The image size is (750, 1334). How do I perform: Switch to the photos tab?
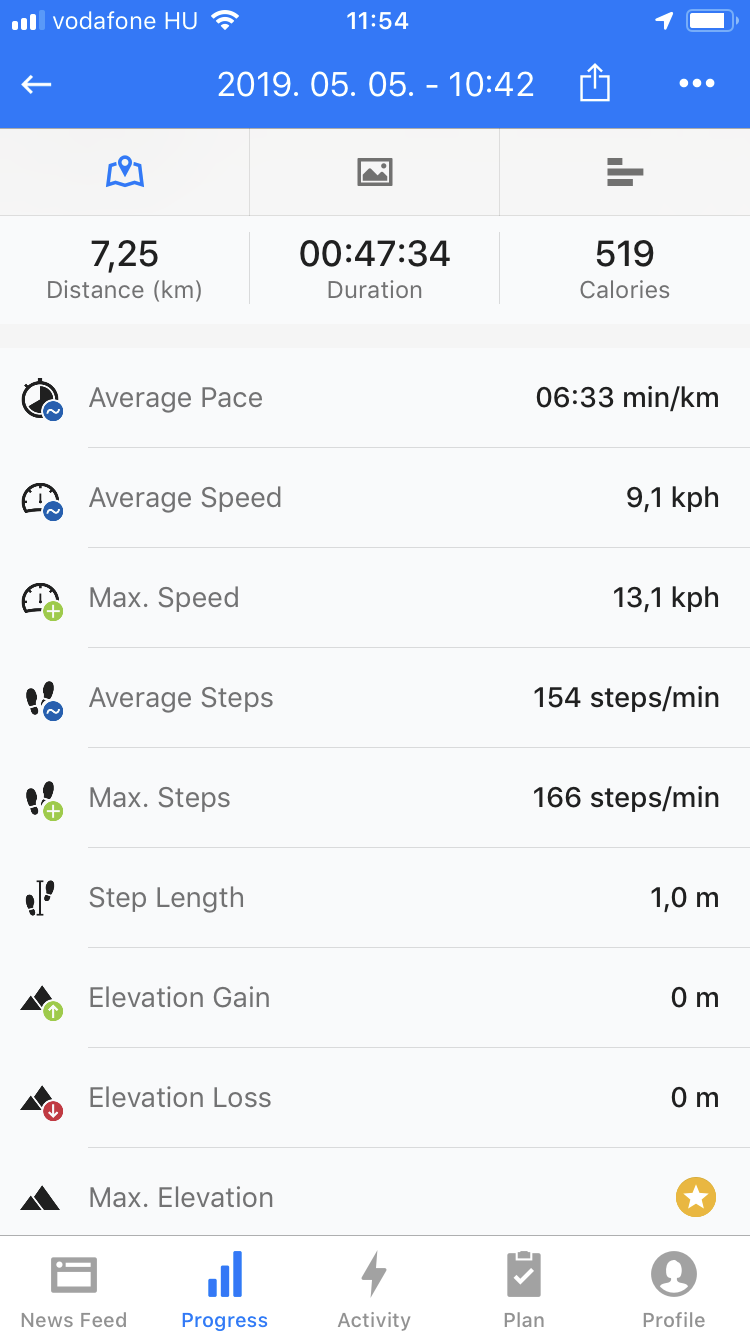click(375, 172)
